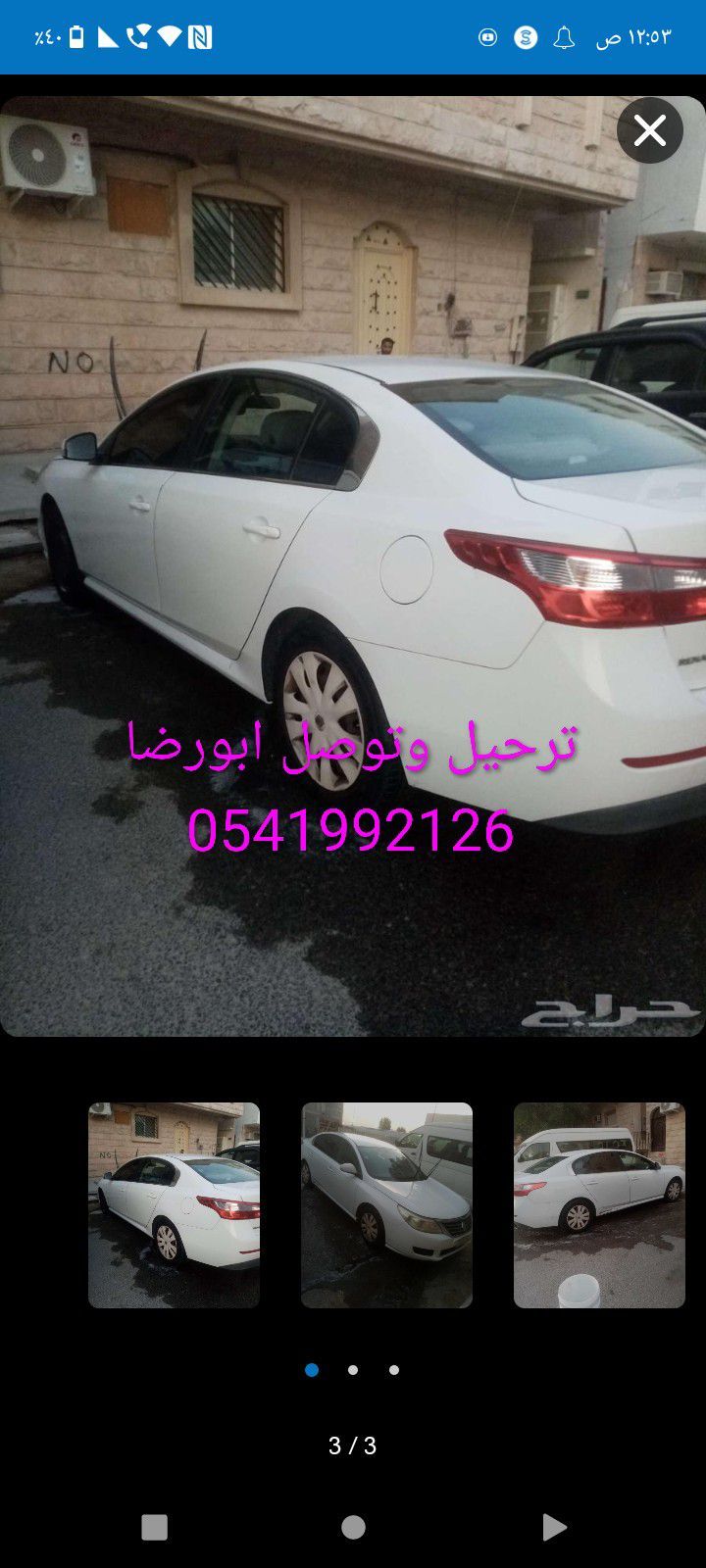
Task: Close the image viewer
Action: pos(649,130)
